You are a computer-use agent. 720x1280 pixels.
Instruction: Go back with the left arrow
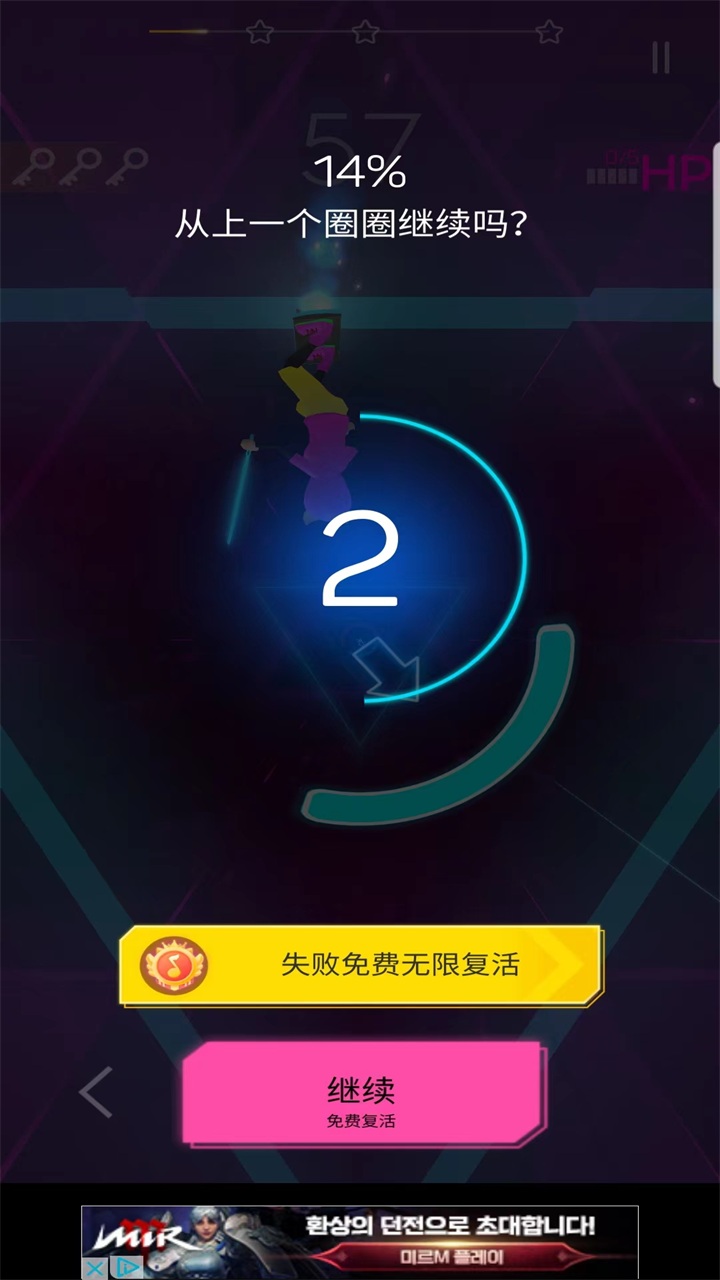(97, 1092)
